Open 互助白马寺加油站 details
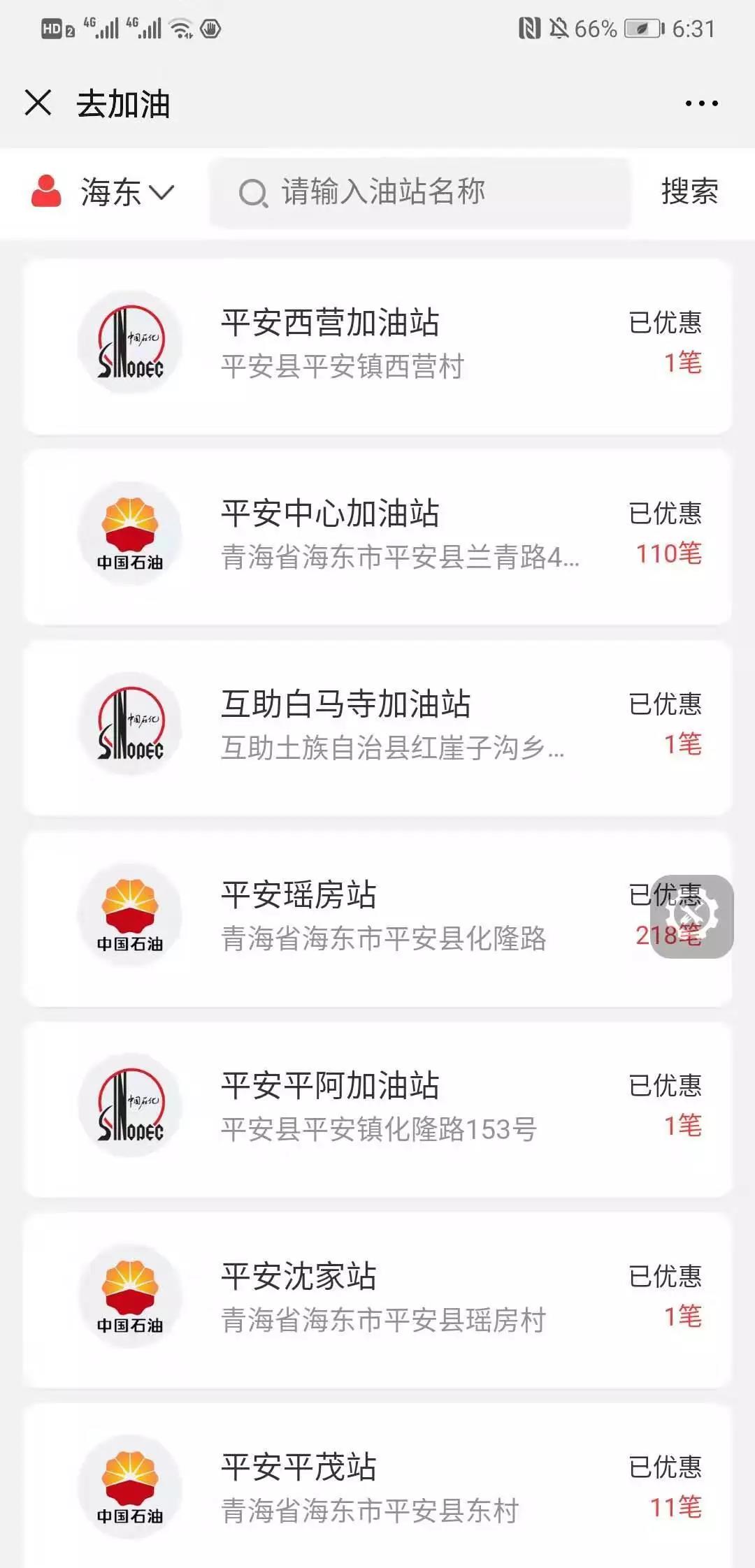755x1568 pixels. click(377, 727)
